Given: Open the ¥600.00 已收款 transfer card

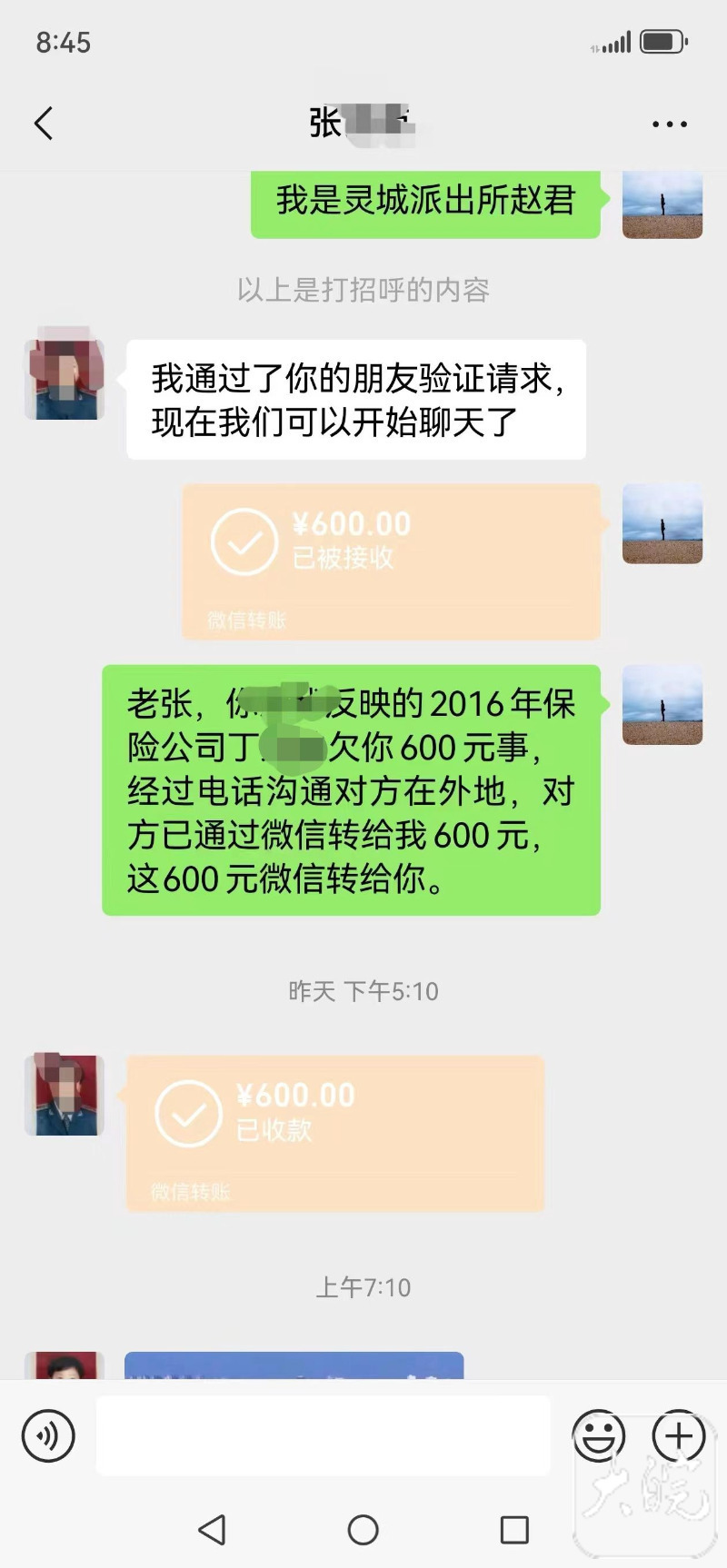Looking at the screenshot, I should [x=334, y=1132].
